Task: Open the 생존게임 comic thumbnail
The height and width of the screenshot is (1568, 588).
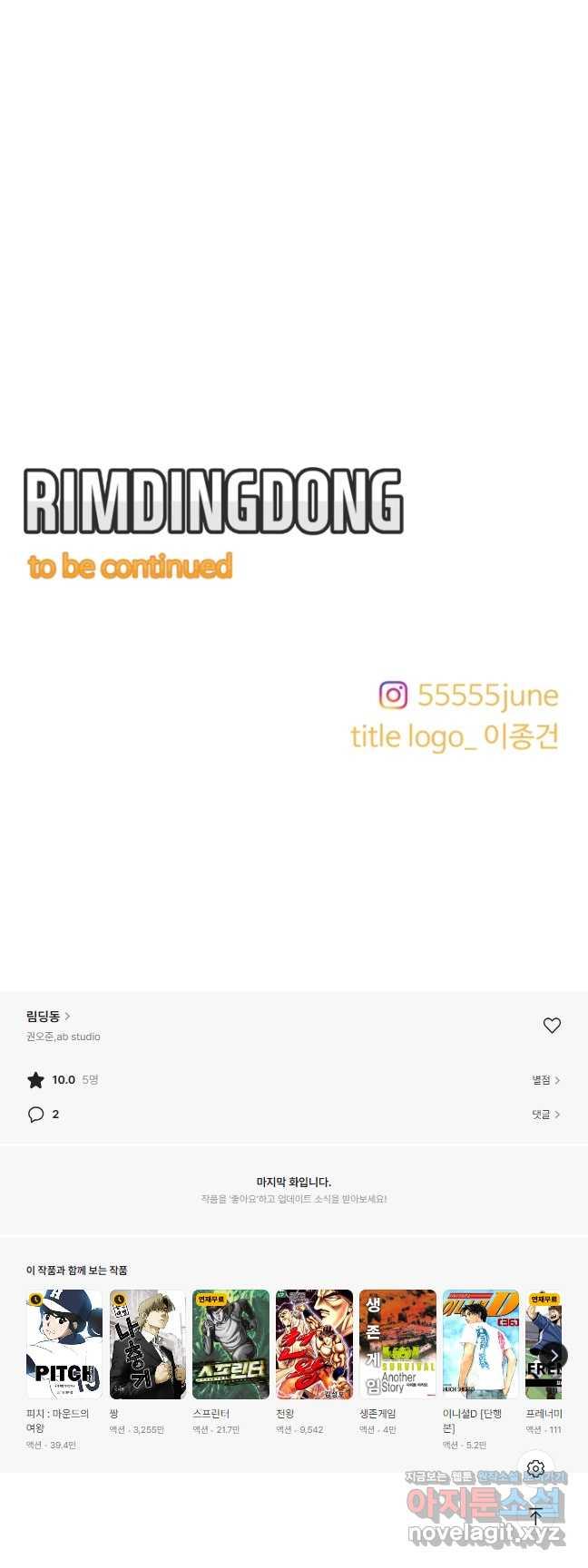Action: coord(397,1344)
